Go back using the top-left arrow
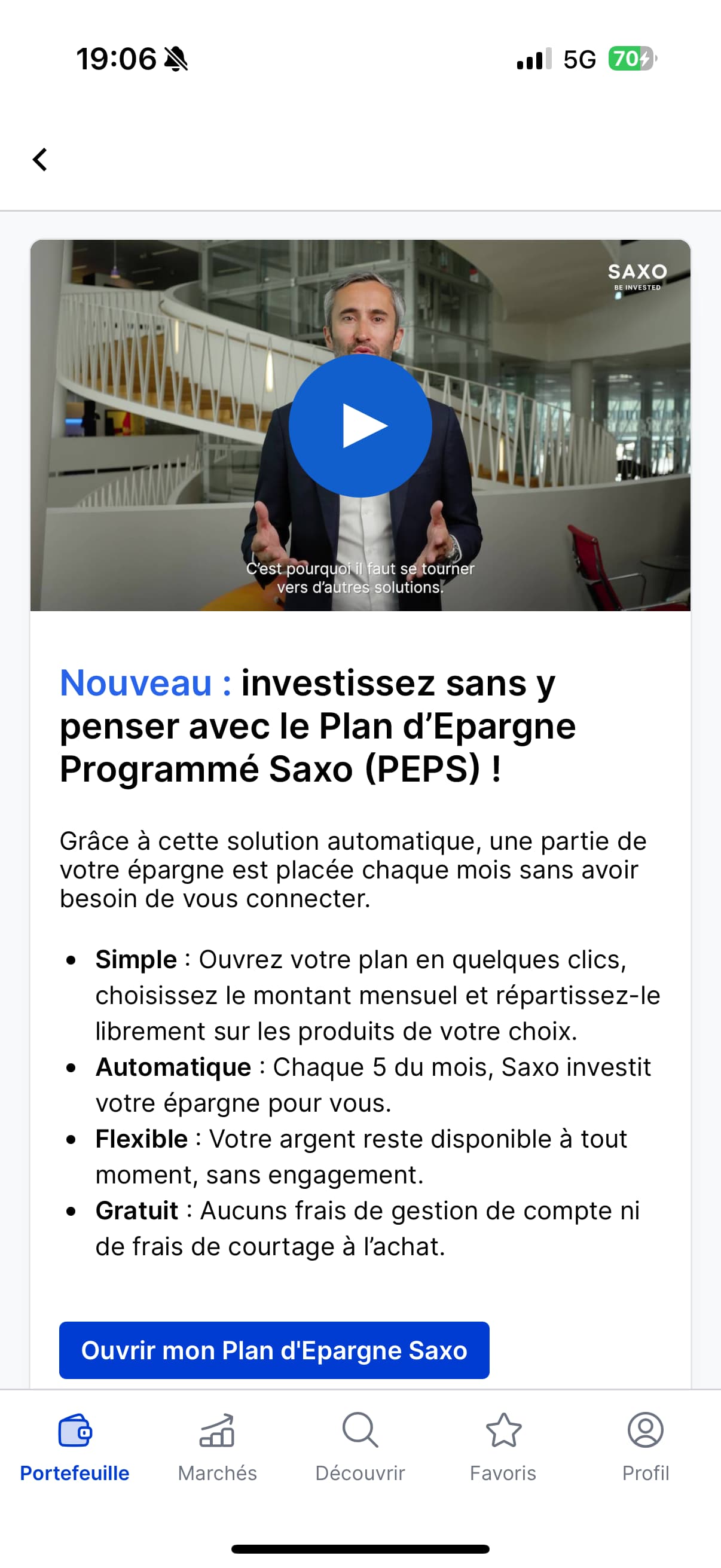Image resolution: width=721 pixels, height=1568 pixels. click(40, 160)
